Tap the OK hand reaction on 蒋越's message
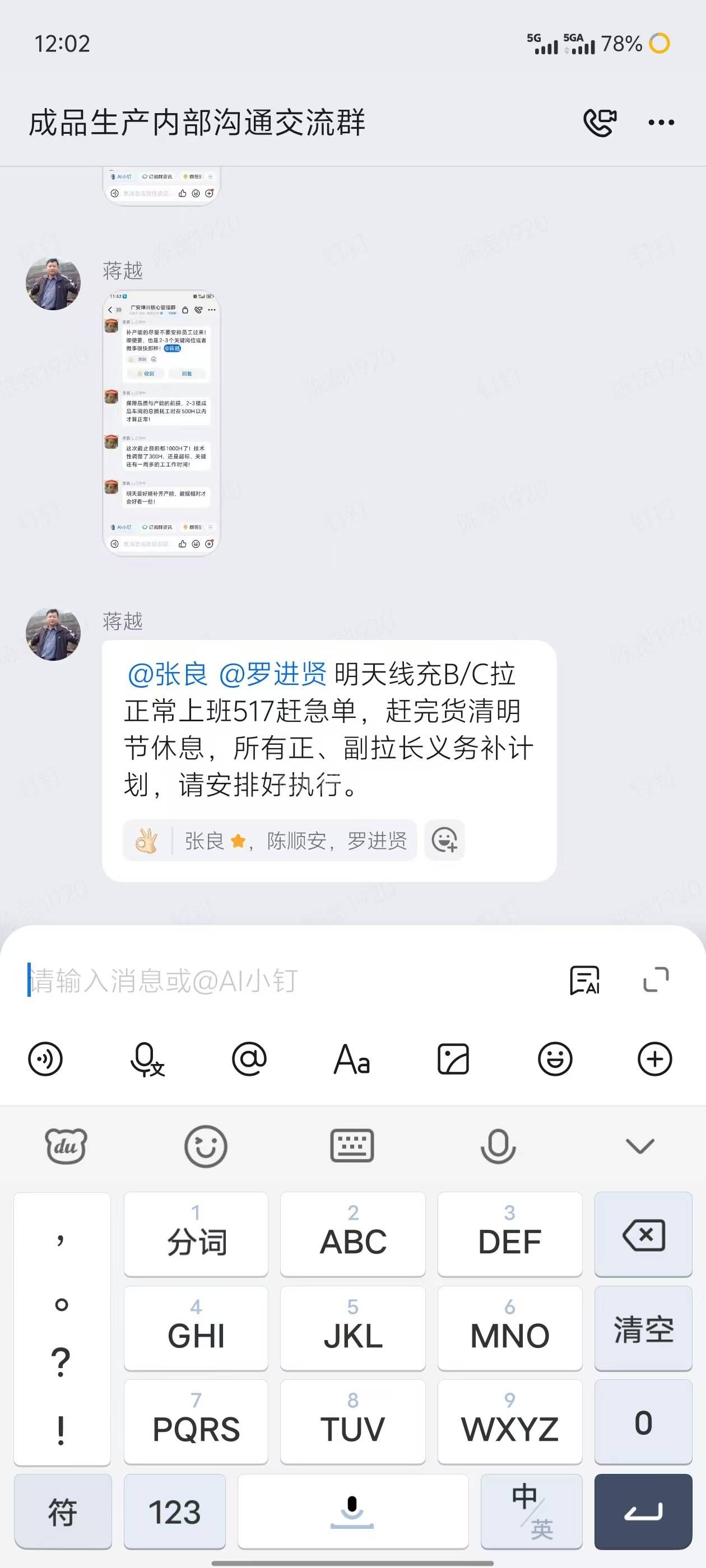Viewport: 706px width, 1568px height. coord(147,841)
